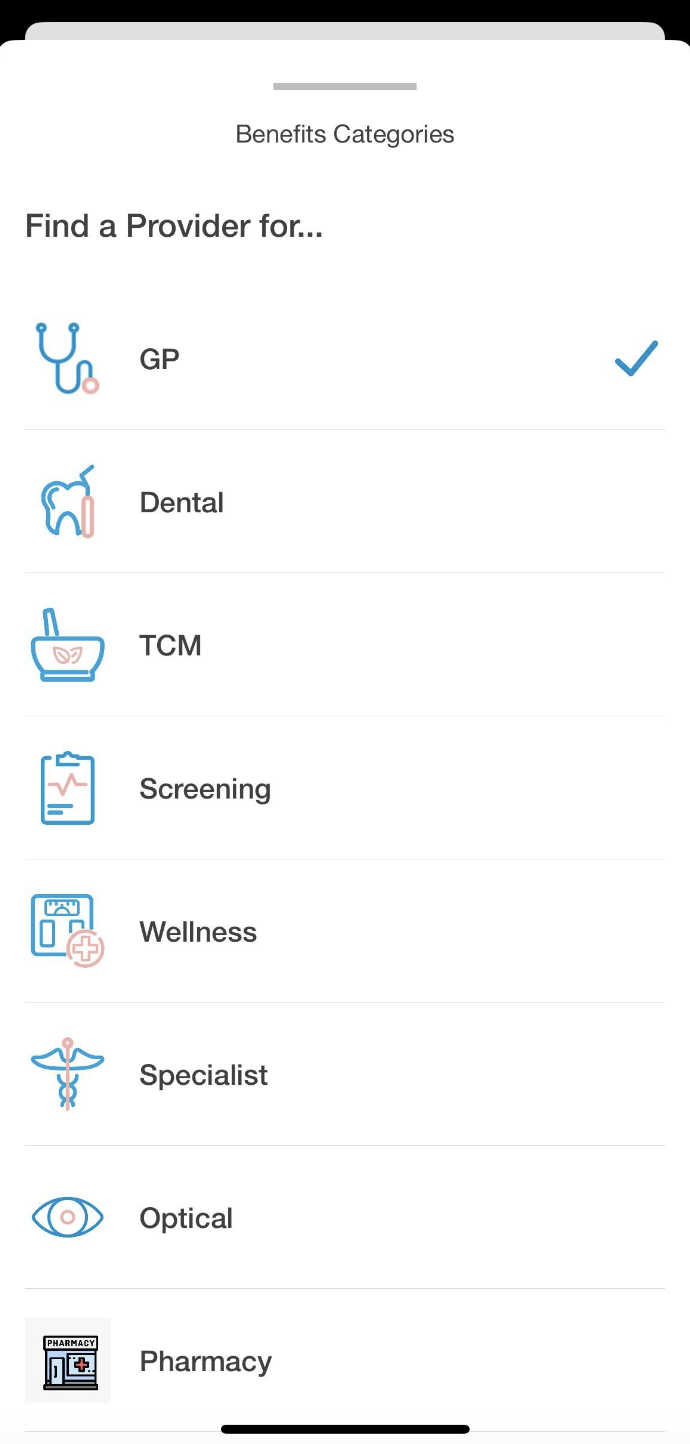This screenshot has width=690, height=1444.
Task: Tap the sheet's top drag handle
Action: (x=345, y=87)
